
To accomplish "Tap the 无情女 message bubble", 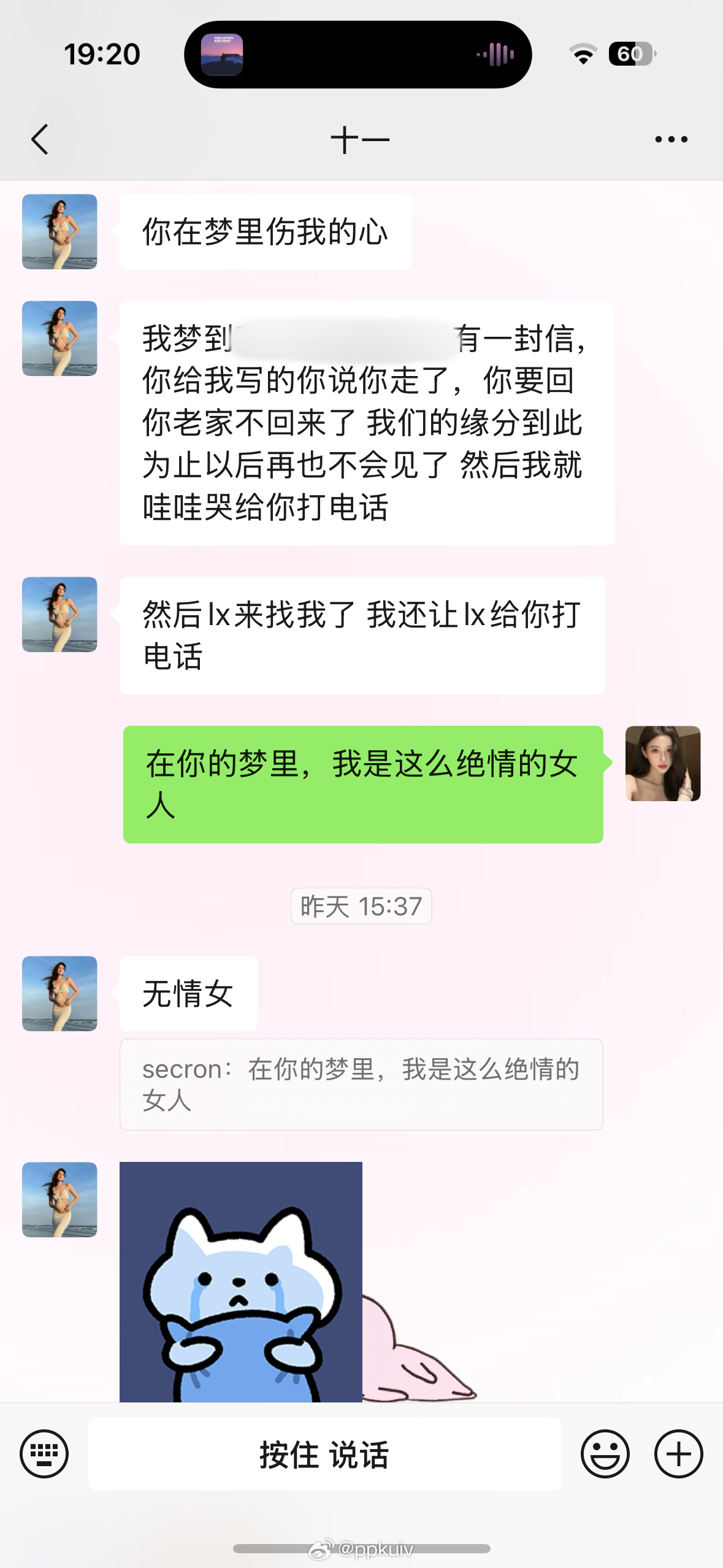I will (187, 992).
